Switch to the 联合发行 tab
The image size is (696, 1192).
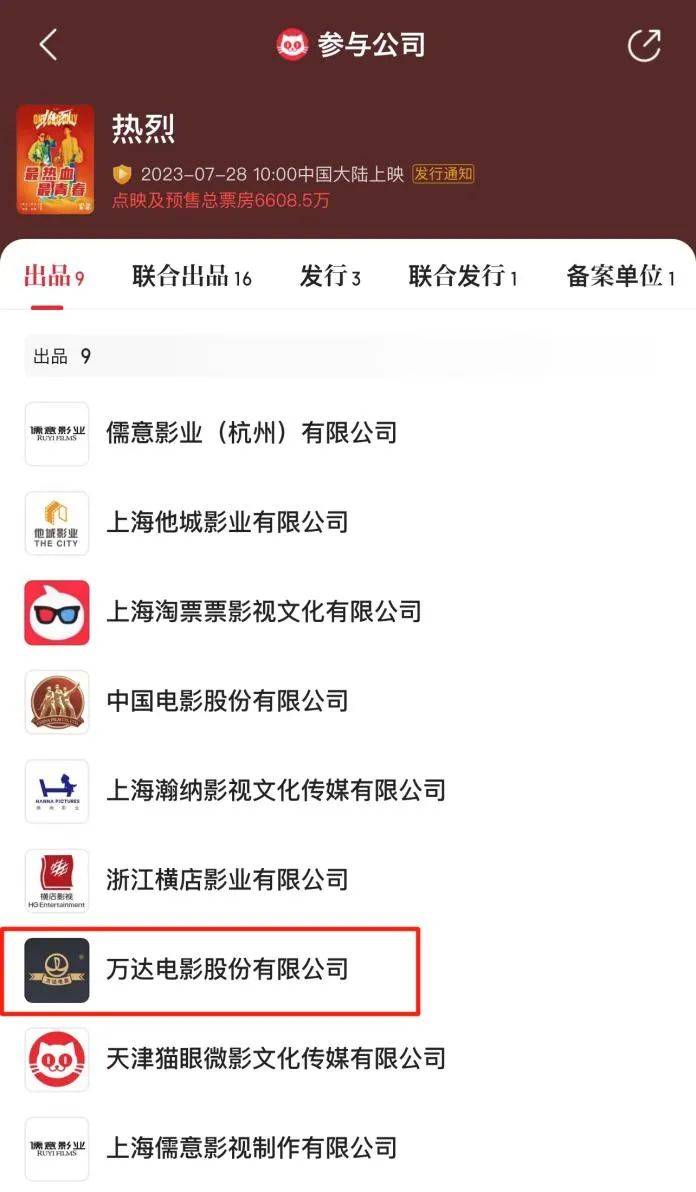tap(463, 277)
